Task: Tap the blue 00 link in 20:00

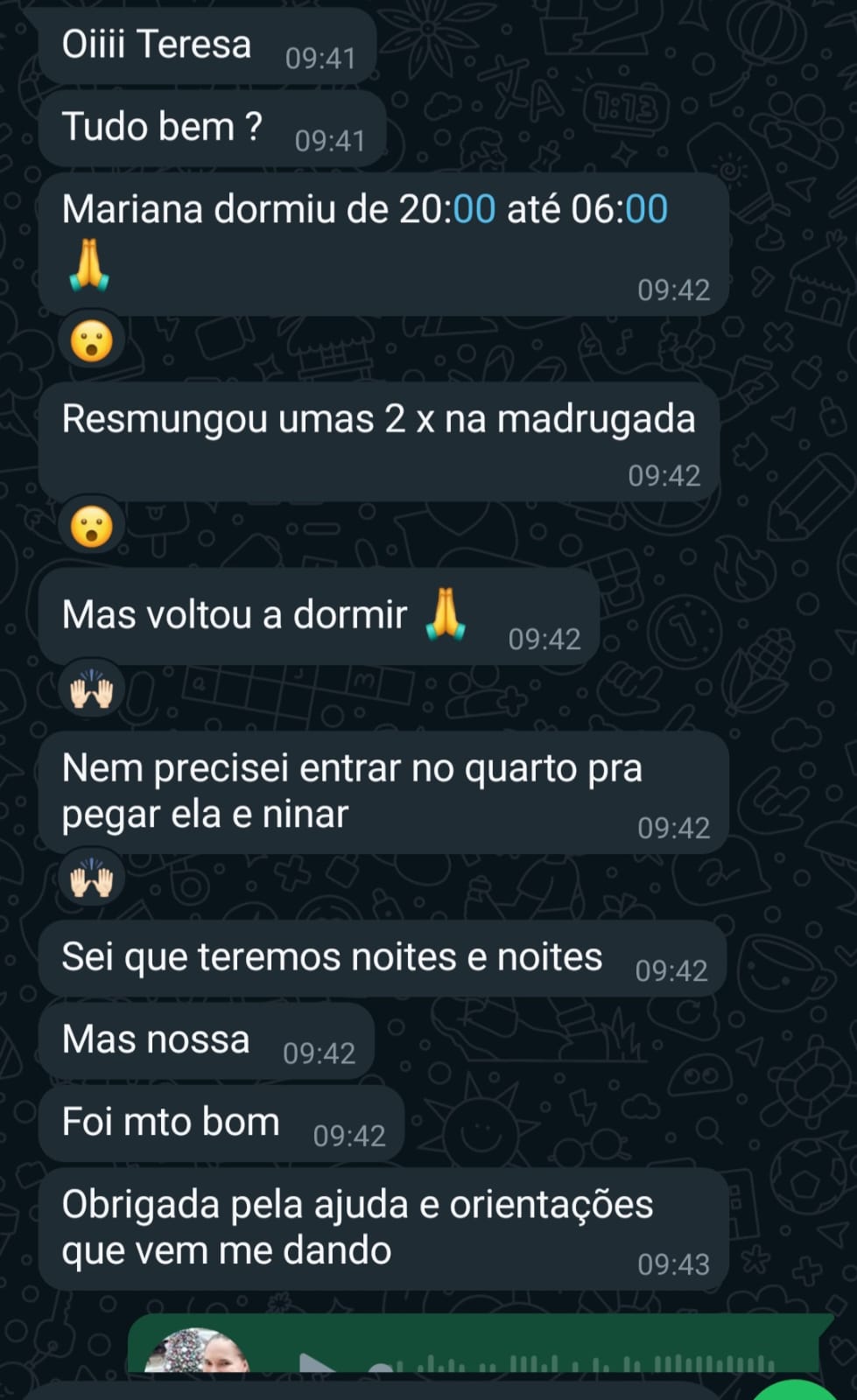Action: coord(474,209)
